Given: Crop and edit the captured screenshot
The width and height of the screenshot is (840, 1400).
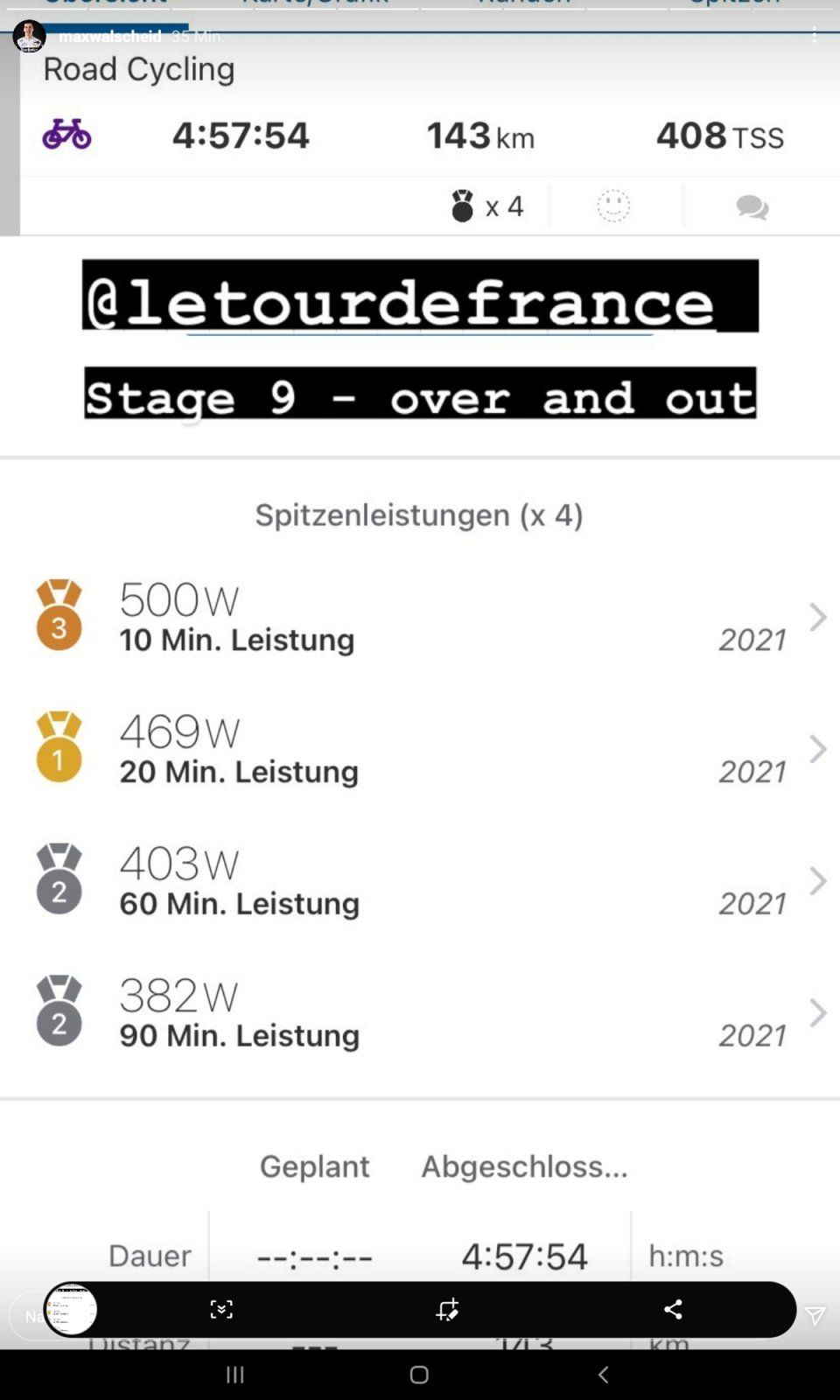Looking at the screenshot, I should [x=447, y=1309].
